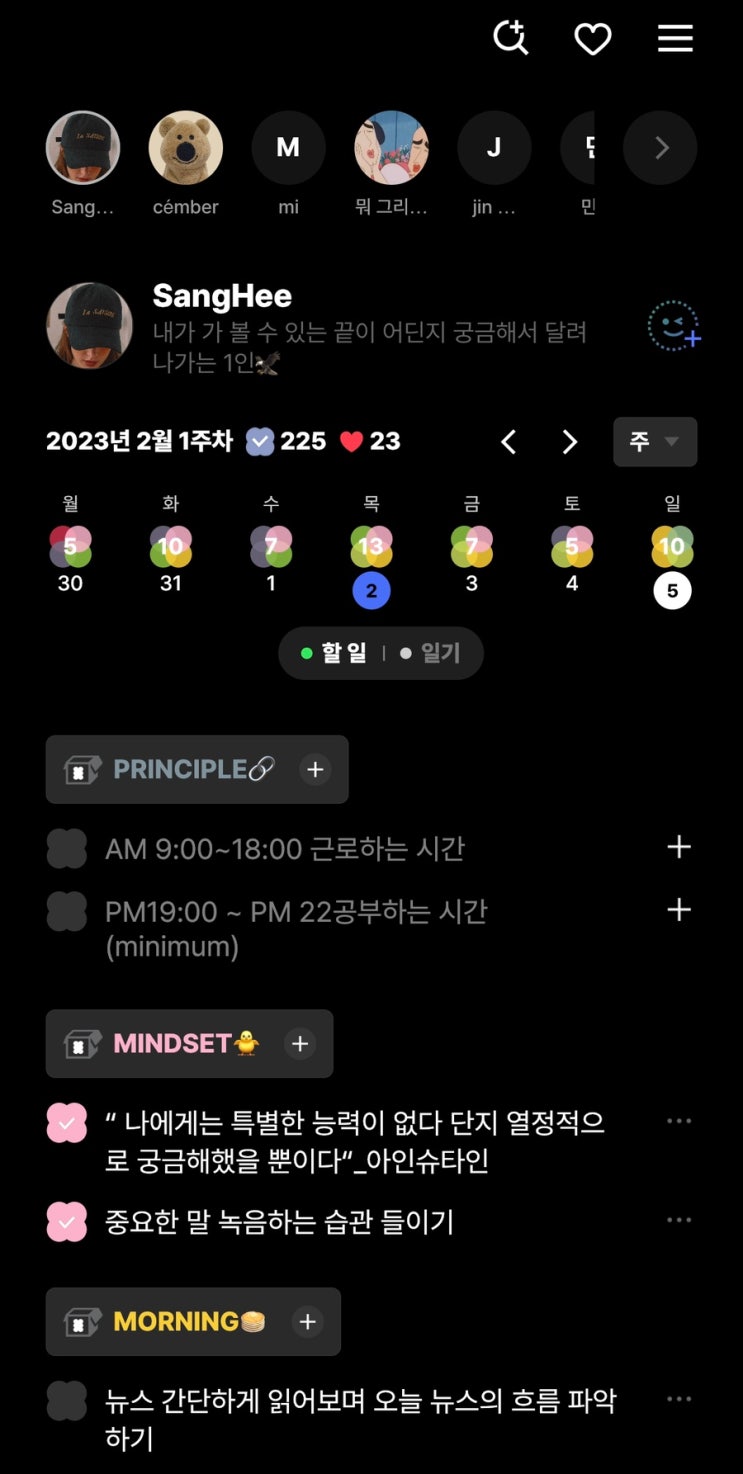
Task: Tap the add emoji reaction icon
Action: coord(673,327)
